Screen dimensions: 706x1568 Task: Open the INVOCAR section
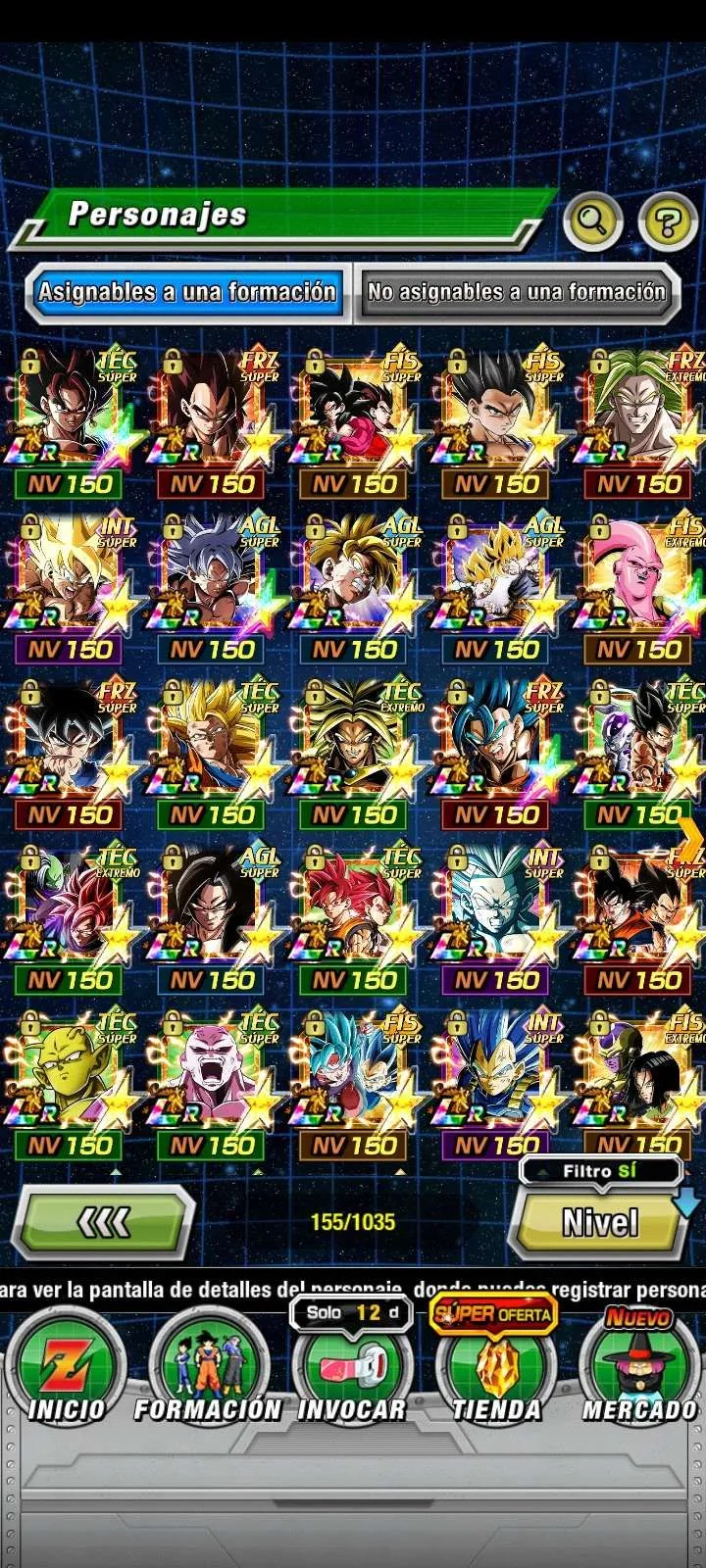coord(351,1367)
